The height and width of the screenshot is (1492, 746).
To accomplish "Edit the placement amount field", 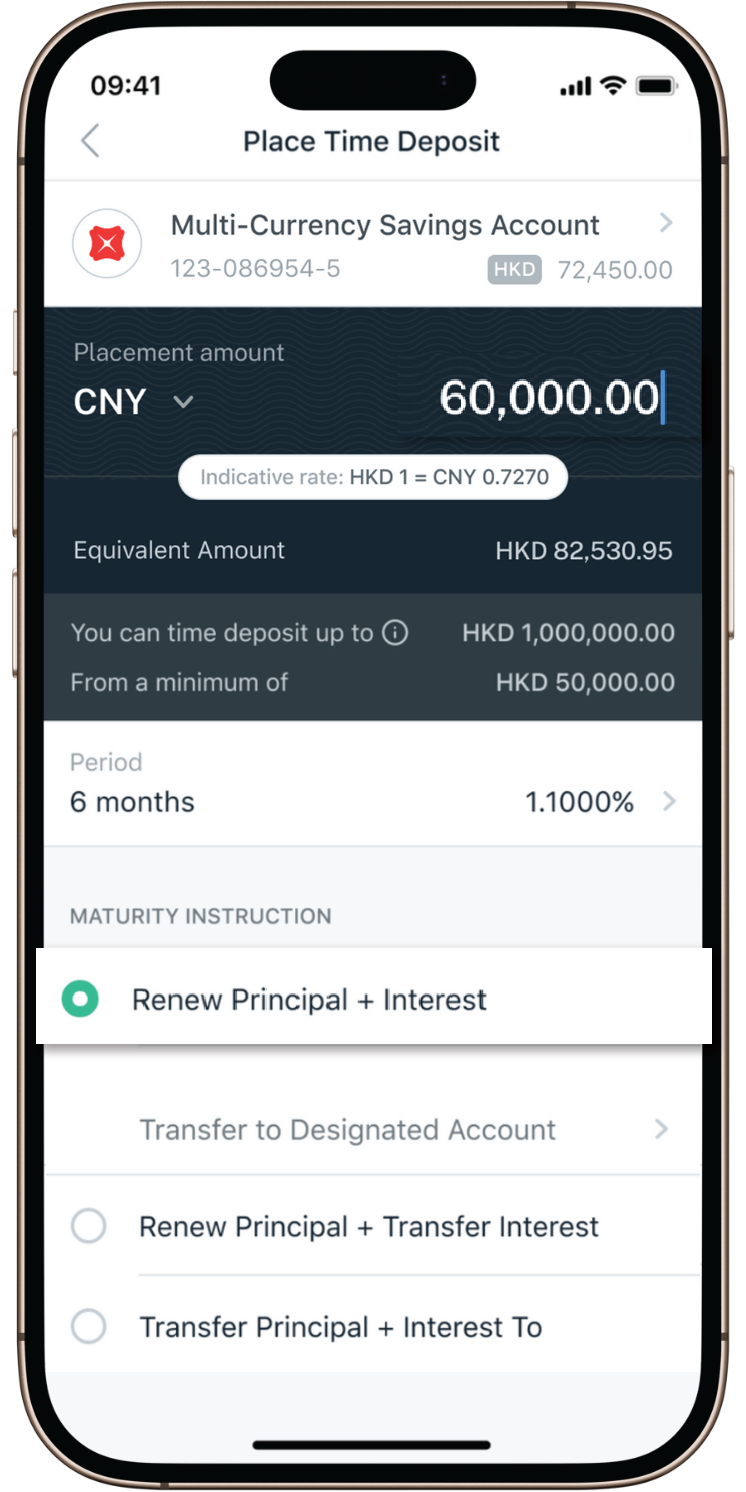I will 548,398.
